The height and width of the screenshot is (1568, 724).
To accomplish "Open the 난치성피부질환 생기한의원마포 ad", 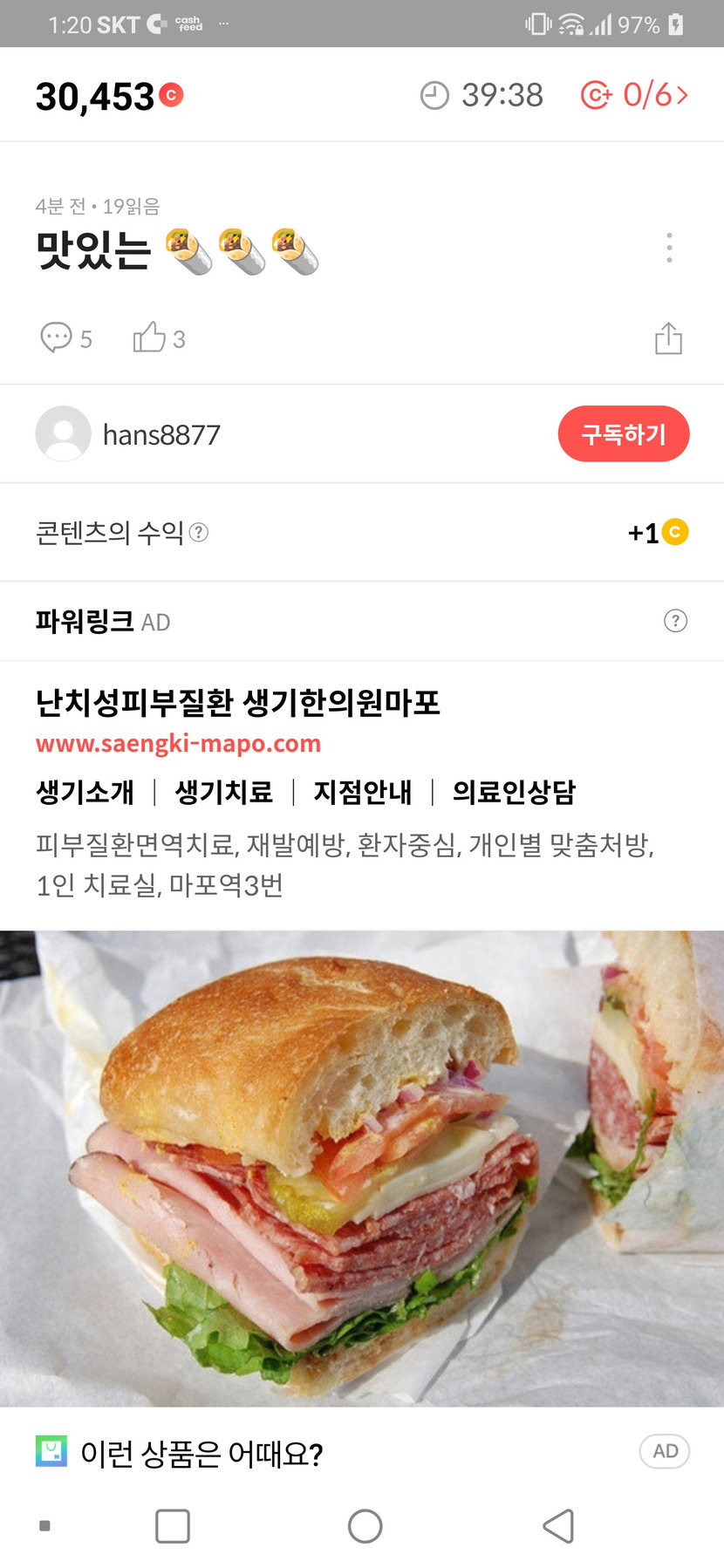I will (x=237, y=703).
